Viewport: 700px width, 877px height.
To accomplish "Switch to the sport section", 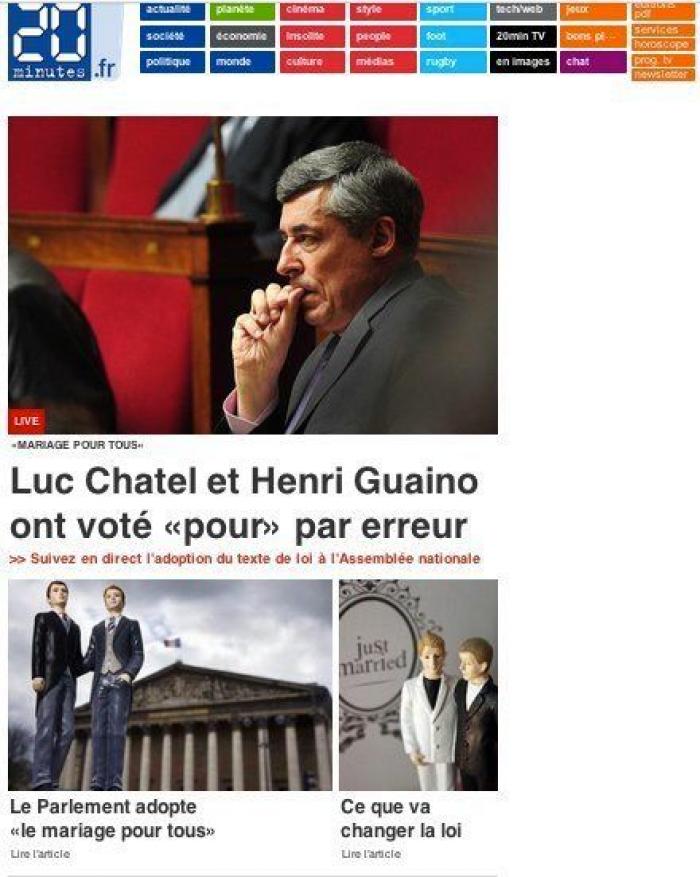I will click(453, 11).
